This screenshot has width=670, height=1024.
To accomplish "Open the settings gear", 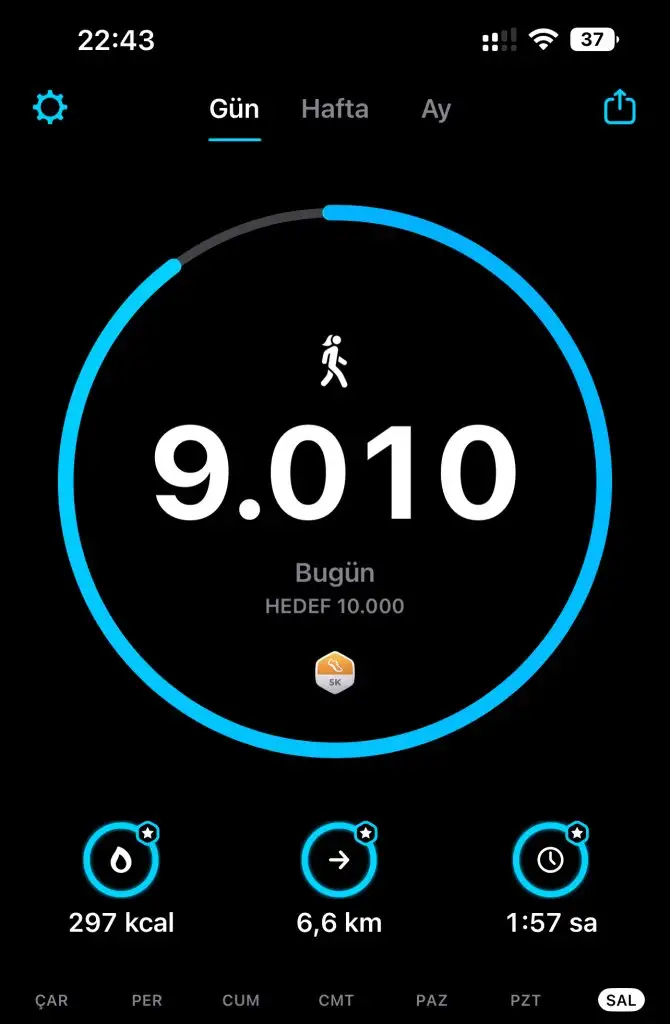I will 50,107.
